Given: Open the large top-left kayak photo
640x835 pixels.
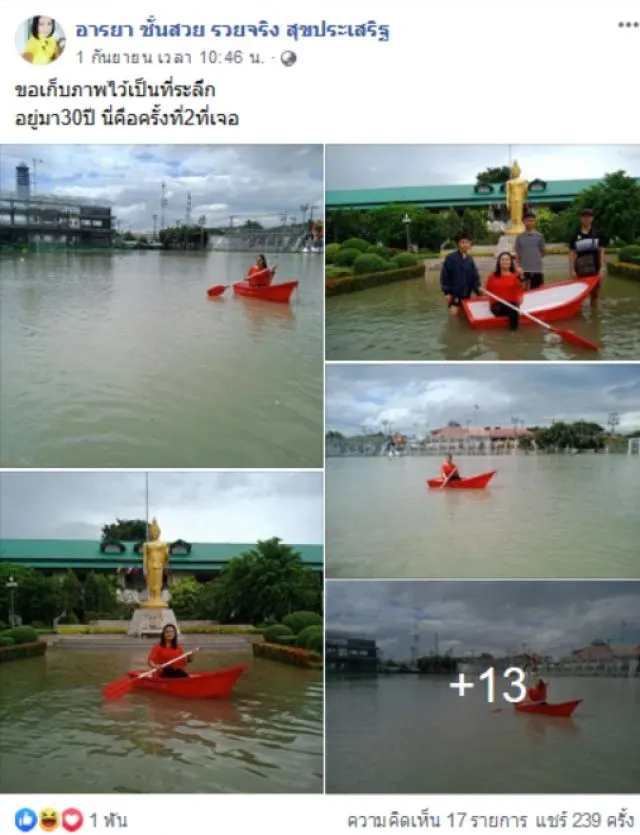Looking at the screenshot, I should 161,305.
